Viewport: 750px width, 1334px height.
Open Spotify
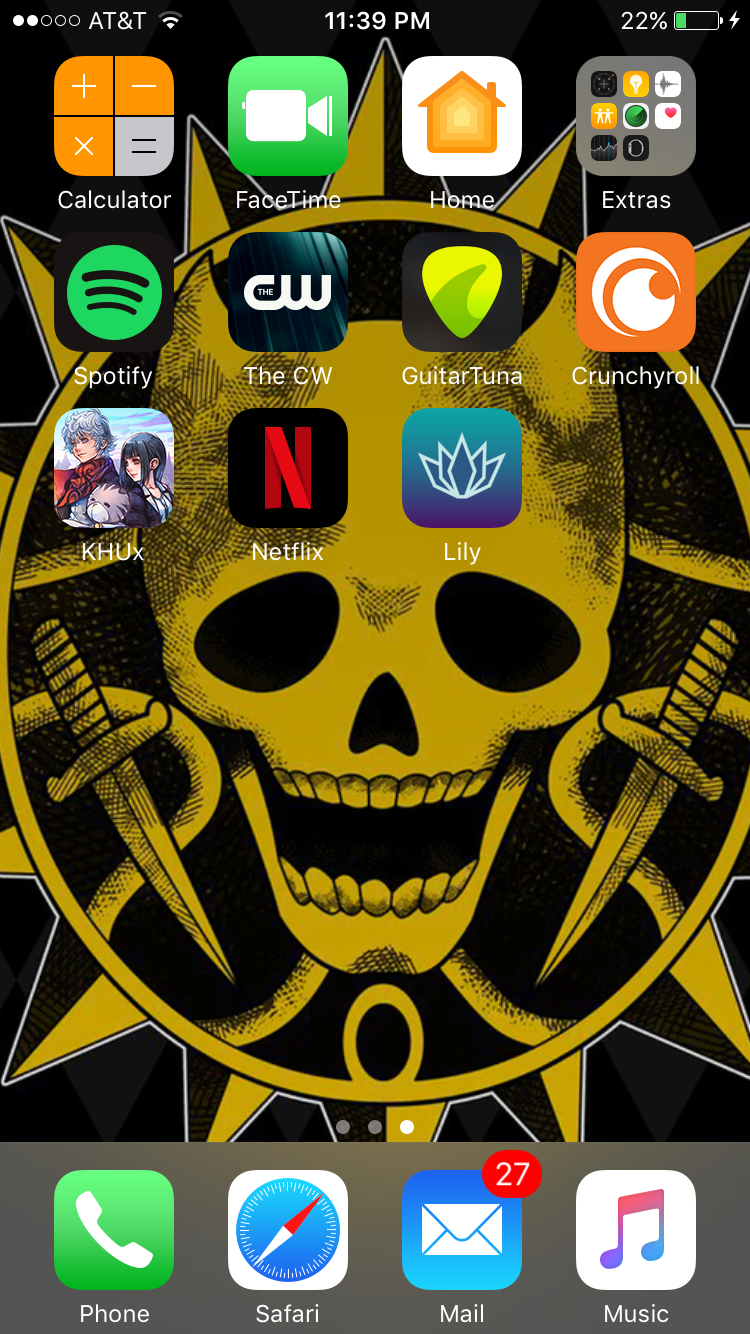click(114, 292)
